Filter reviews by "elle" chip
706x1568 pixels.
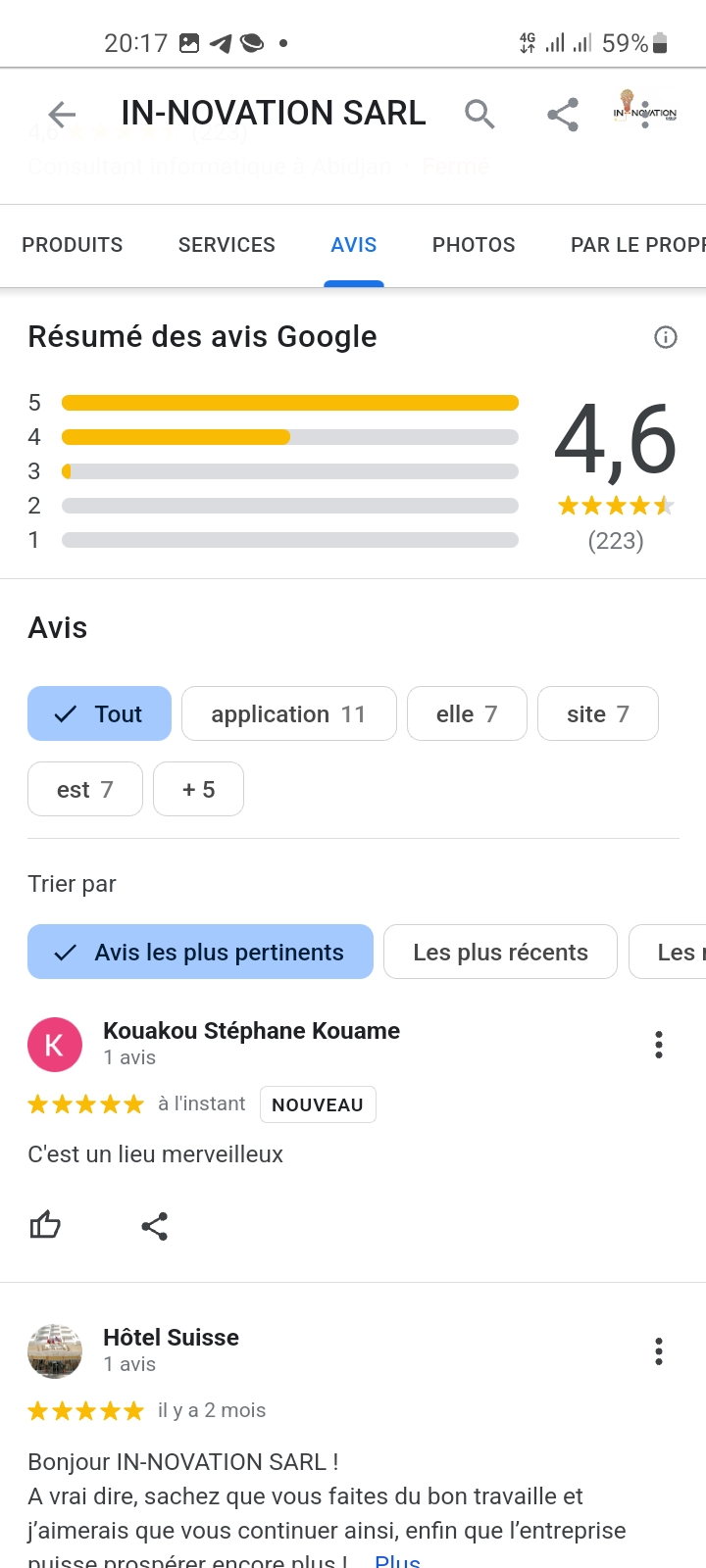(x=467, y=713)
